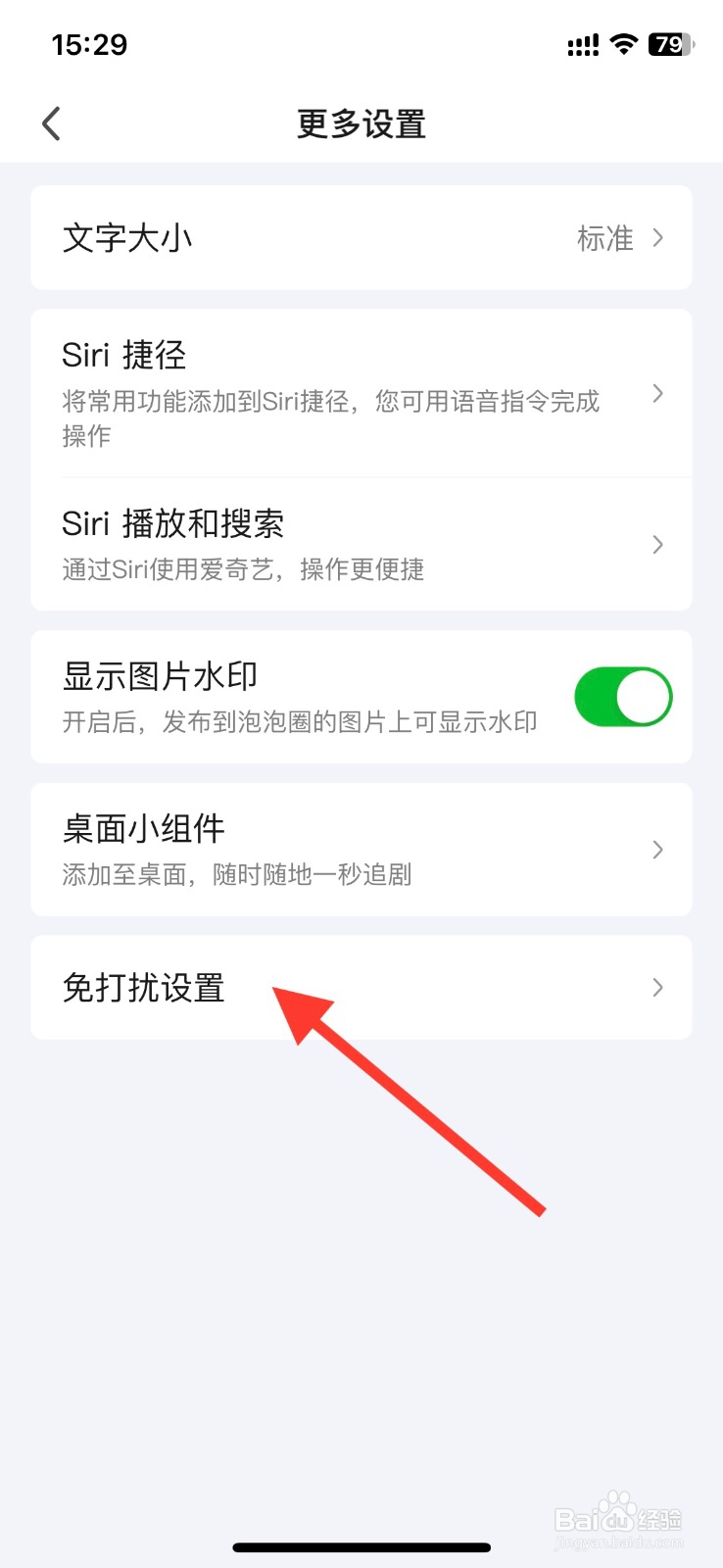Toggle the green watermark switch off
This screenshot has width=723, height=1568.
click(x=624, y=696)
